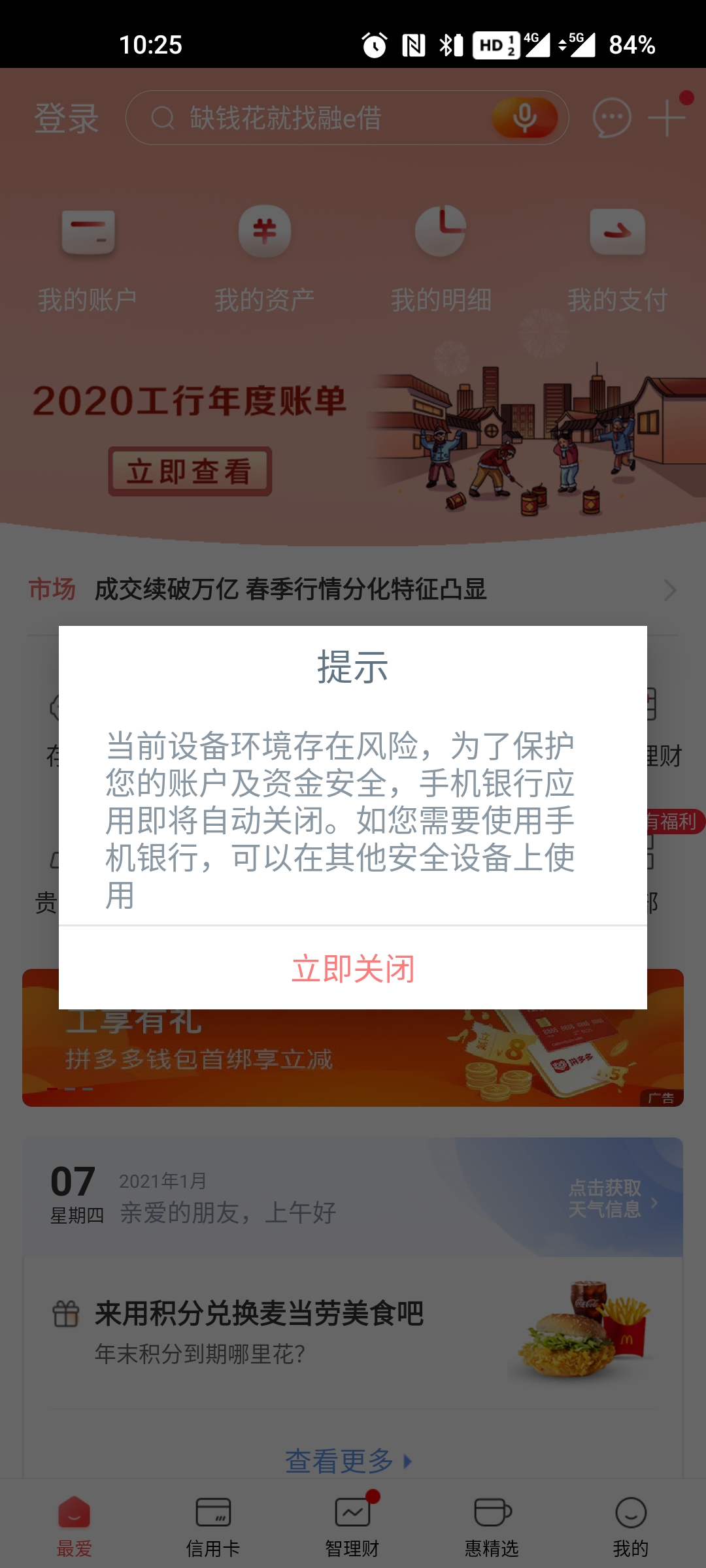The image size is (706, 1568).
Task: Open the 登录 login link
Action: pyautogui.click(x=66, y=118)
